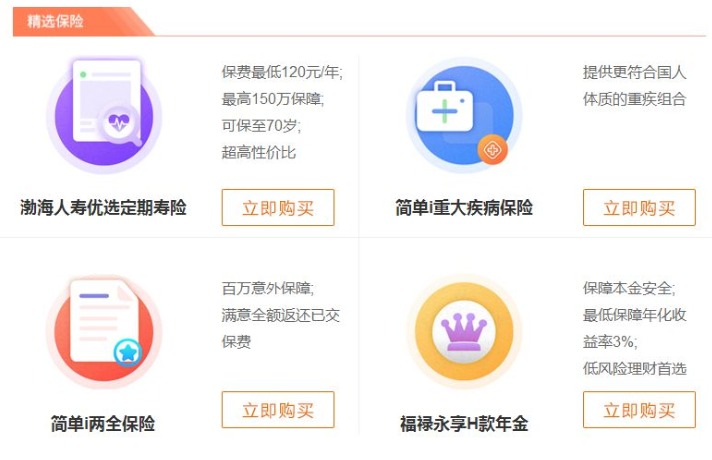Select 立即购买 under 福禄永享H款年金
Image resolution: width=712 pixels, height=460 pixels.
coord(639,410)
